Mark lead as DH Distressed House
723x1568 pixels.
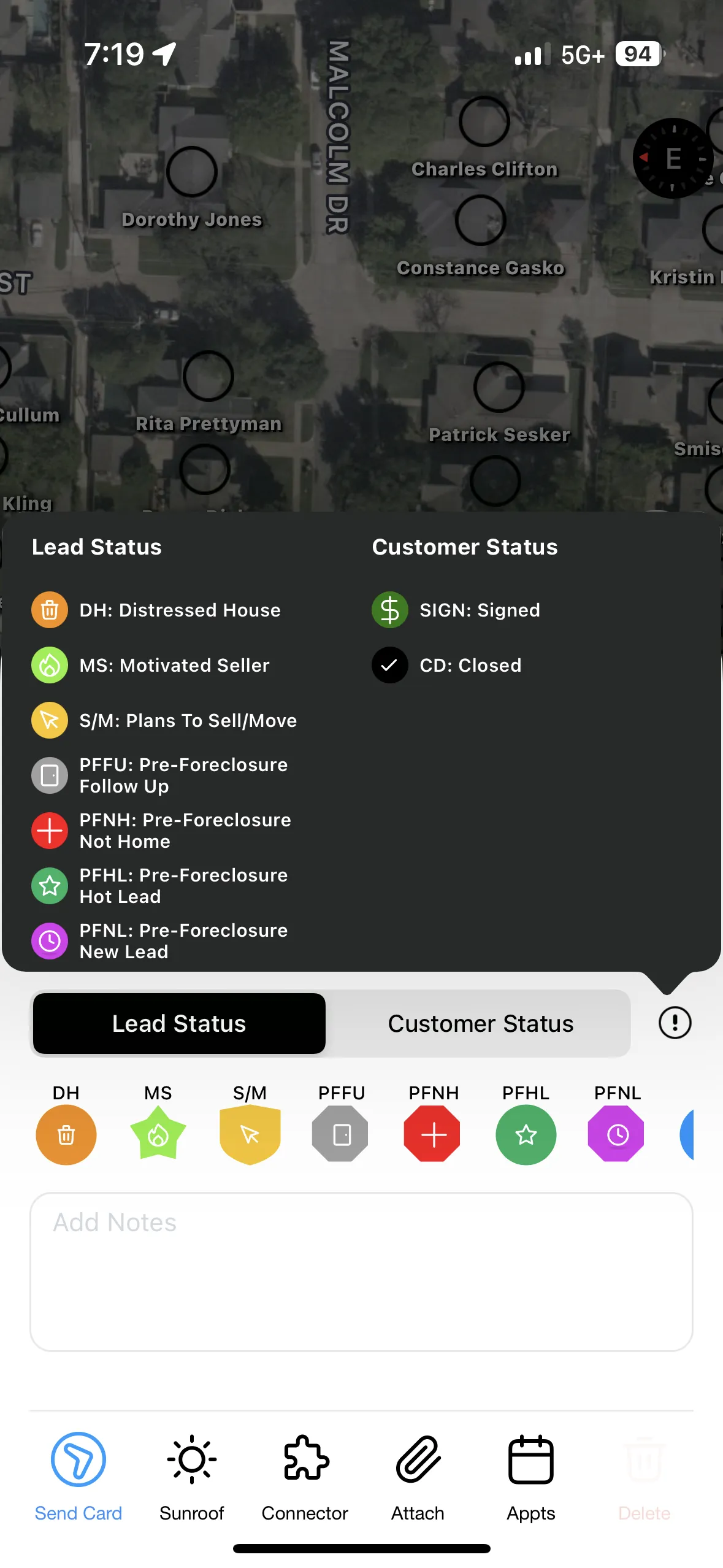66,1135
